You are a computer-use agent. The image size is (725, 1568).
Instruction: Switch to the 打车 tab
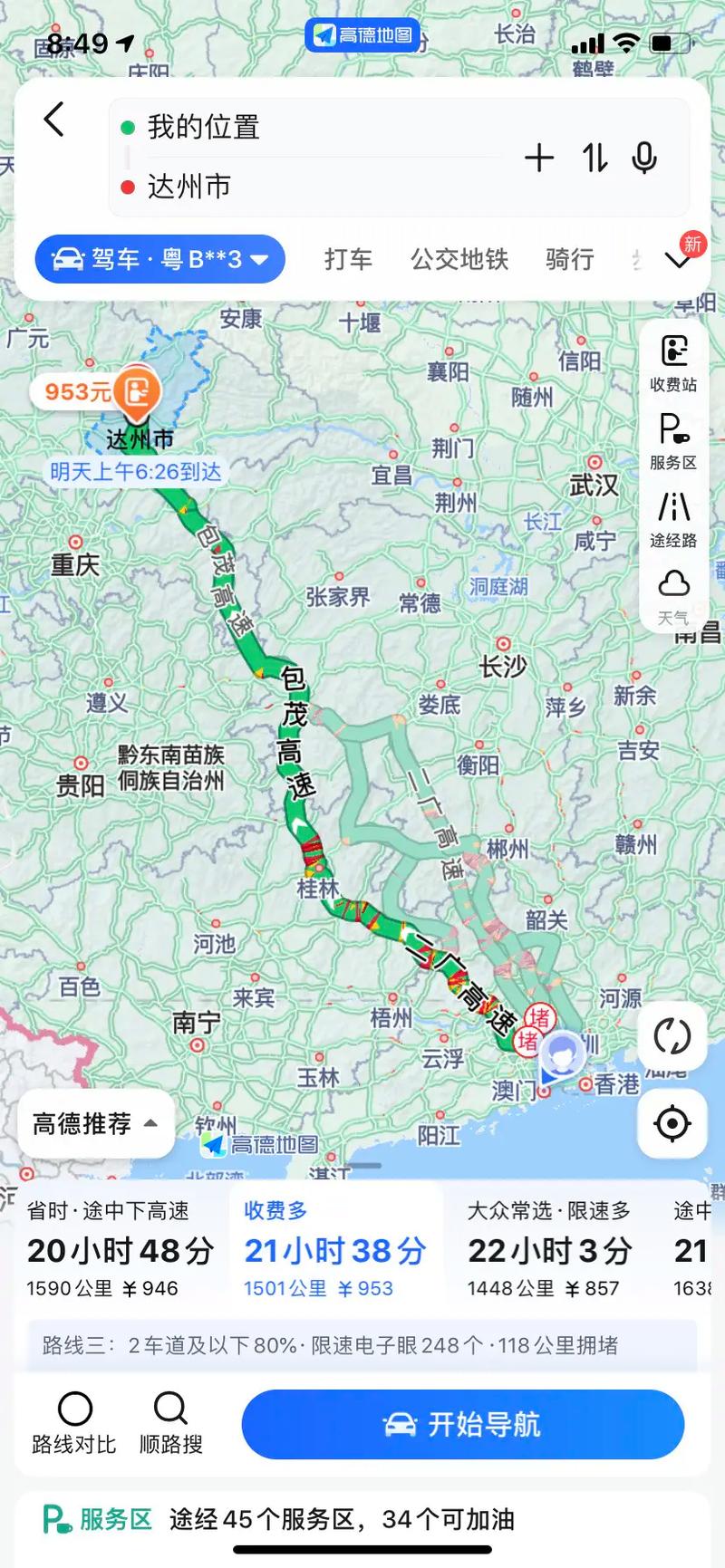pyautogui.click(x=348, y=260)
